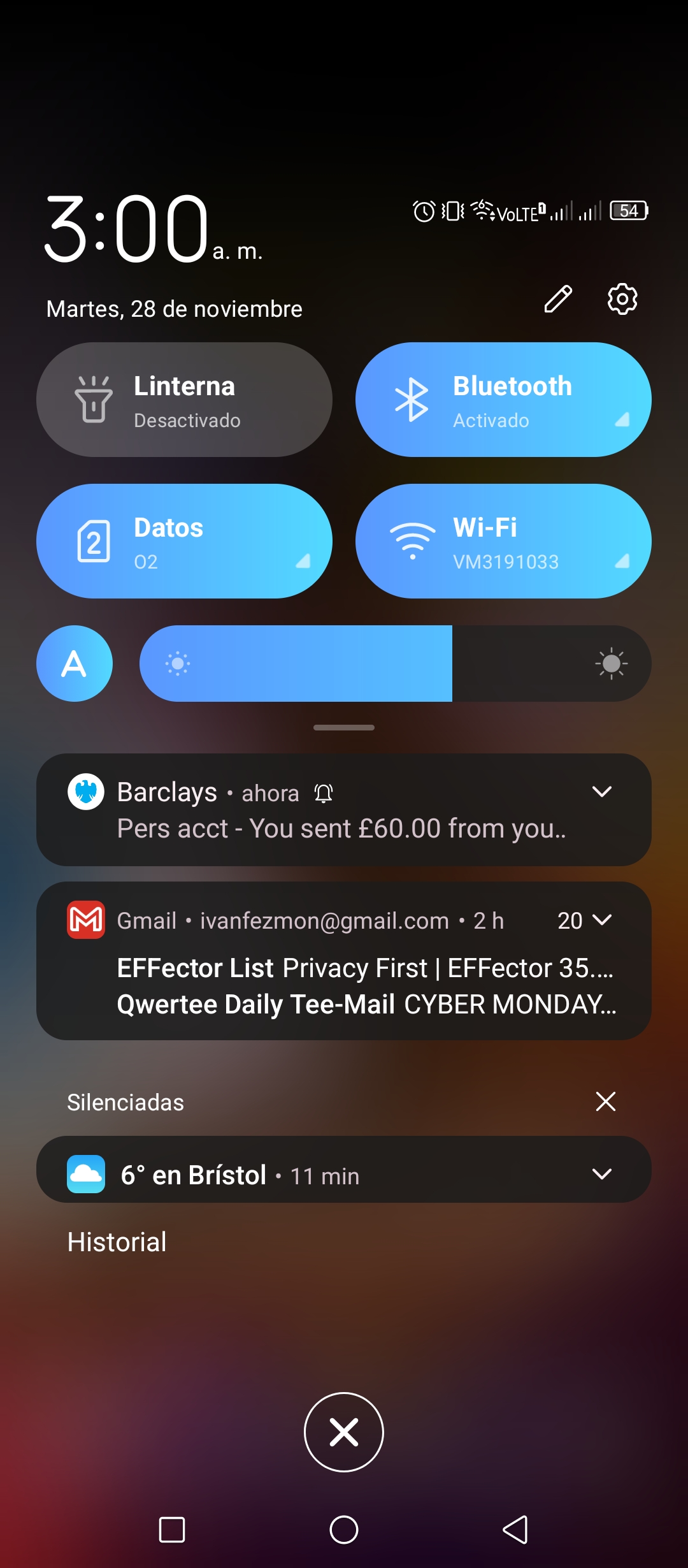688x1568 pixels.
Task: Dismiss the Silenciadas notifications
Action: [606, 1101]
